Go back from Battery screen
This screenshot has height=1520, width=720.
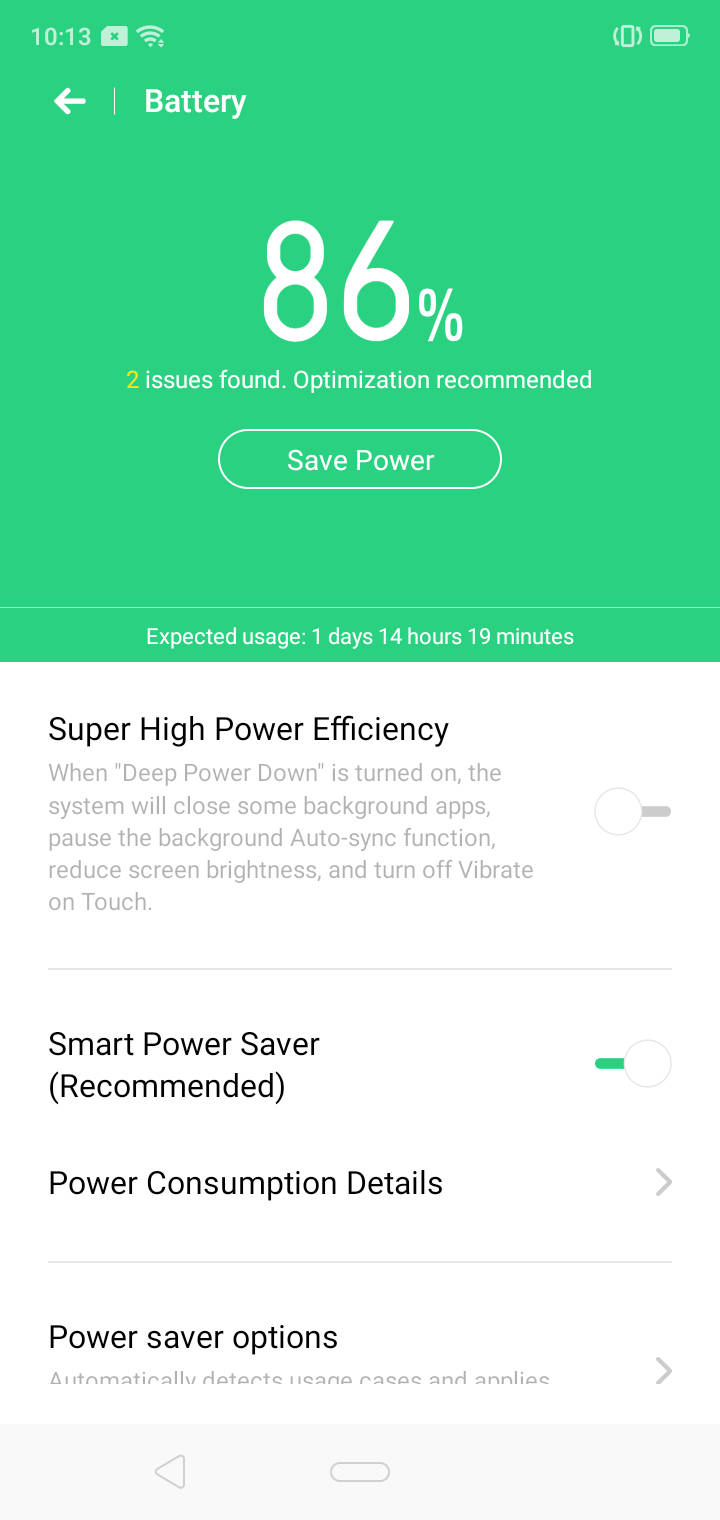tap(70, 101)
